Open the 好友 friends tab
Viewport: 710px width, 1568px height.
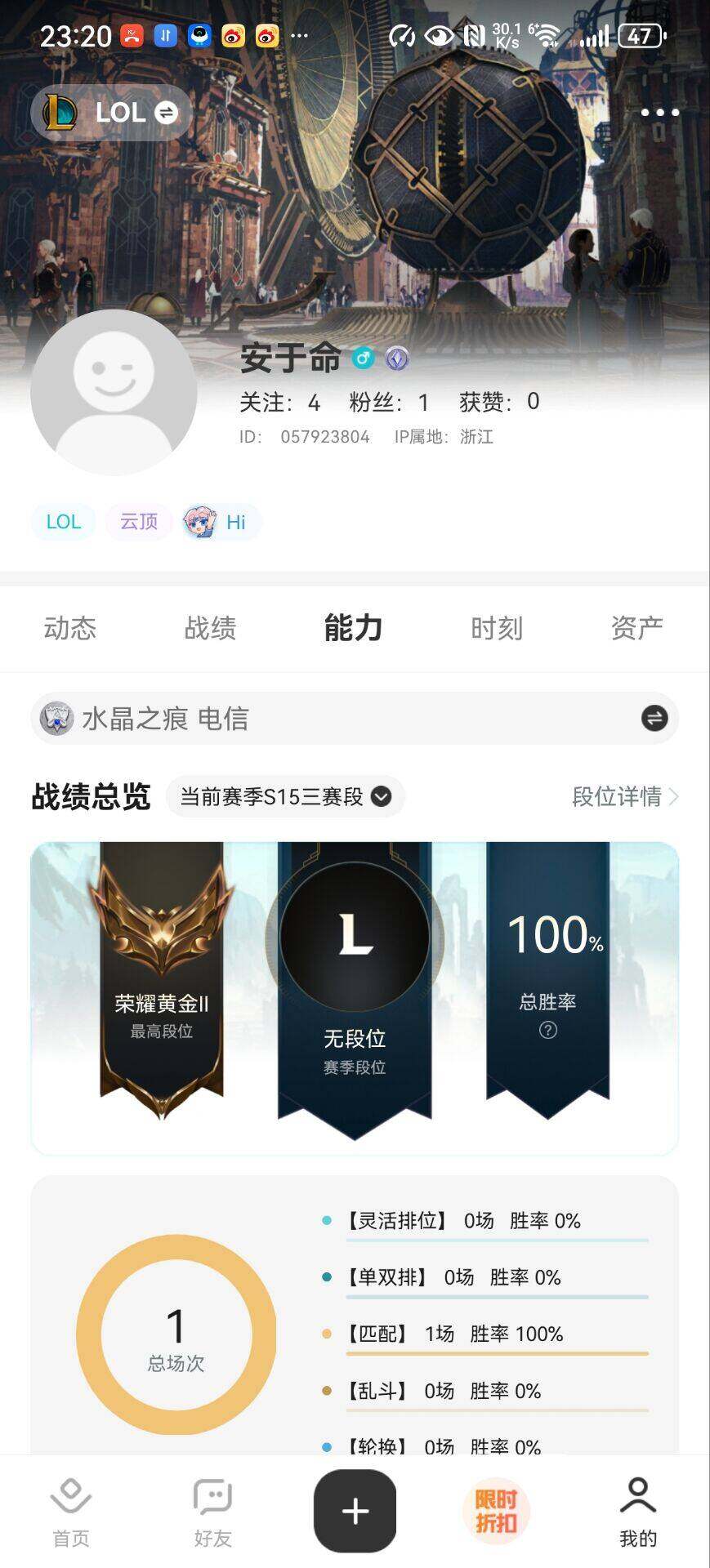[213, 1512]
